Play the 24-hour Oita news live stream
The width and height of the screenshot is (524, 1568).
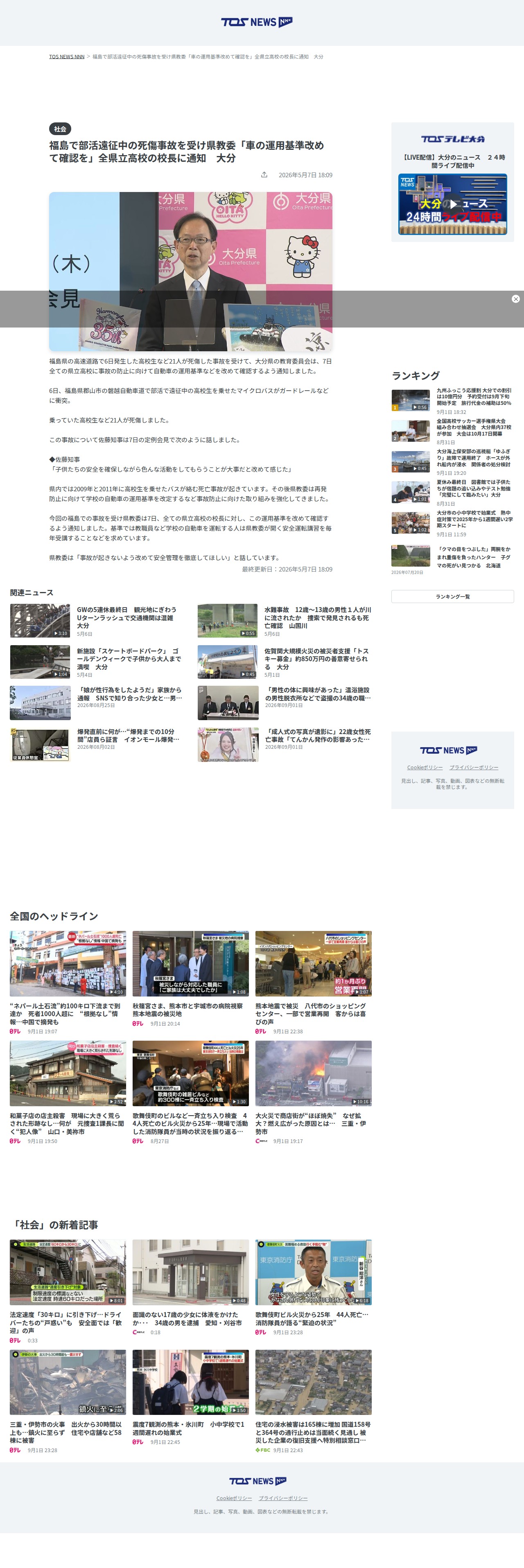pyautogui.click(x=452, y=204)
